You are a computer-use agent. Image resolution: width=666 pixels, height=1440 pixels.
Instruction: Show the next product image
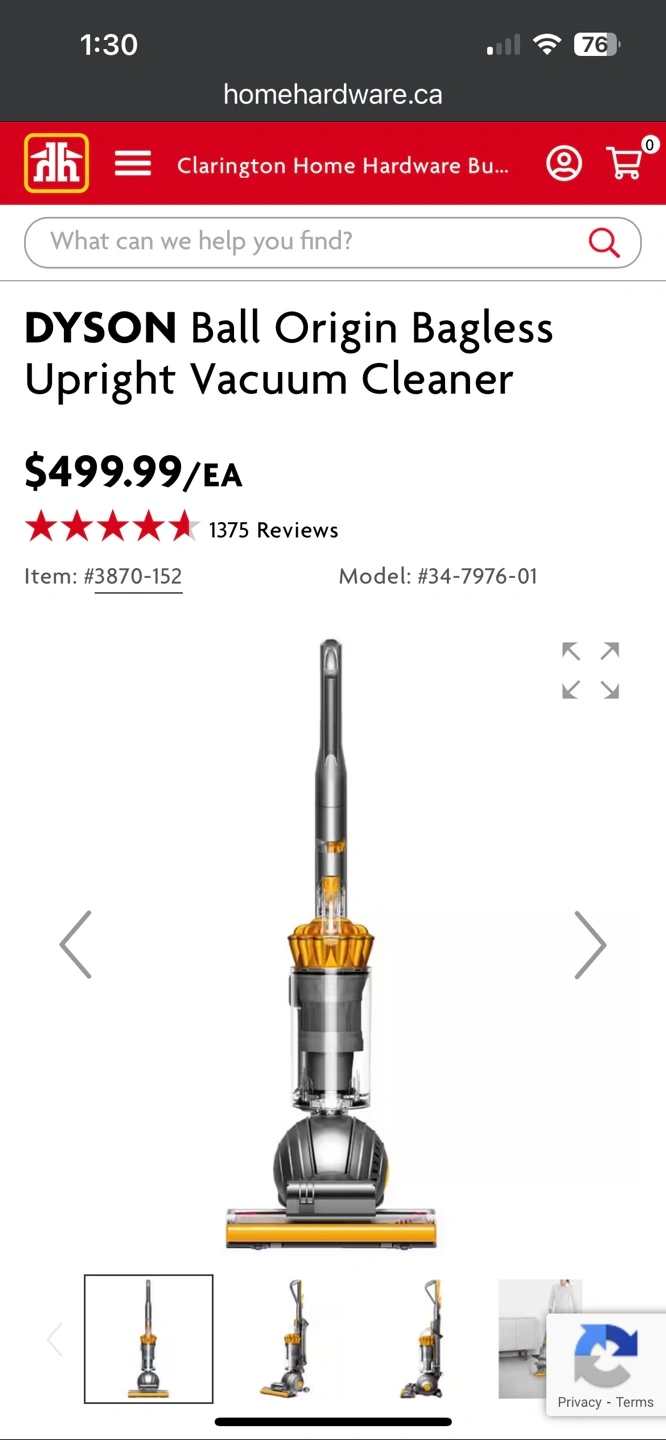click(590, 944)
